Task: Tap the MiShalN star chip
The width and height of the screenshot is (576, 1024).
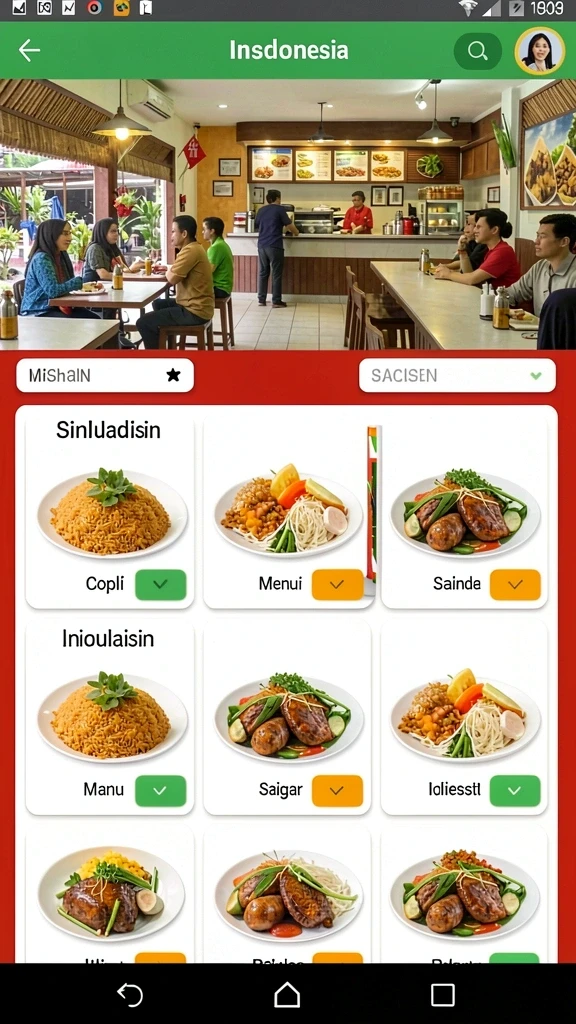Action: tap(105, 376)
